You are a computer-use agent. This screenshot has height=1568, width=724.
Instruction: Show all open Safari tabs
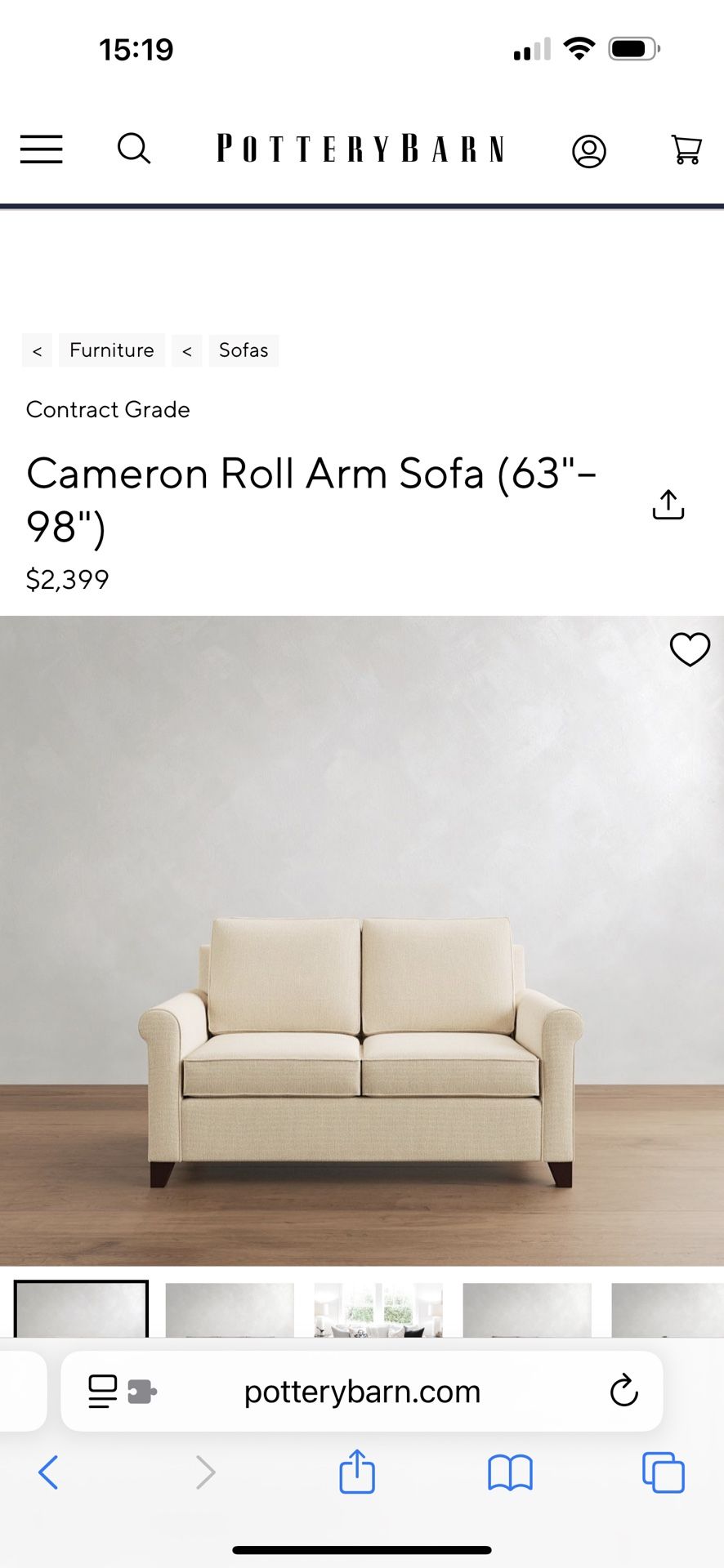point(663,1472)
